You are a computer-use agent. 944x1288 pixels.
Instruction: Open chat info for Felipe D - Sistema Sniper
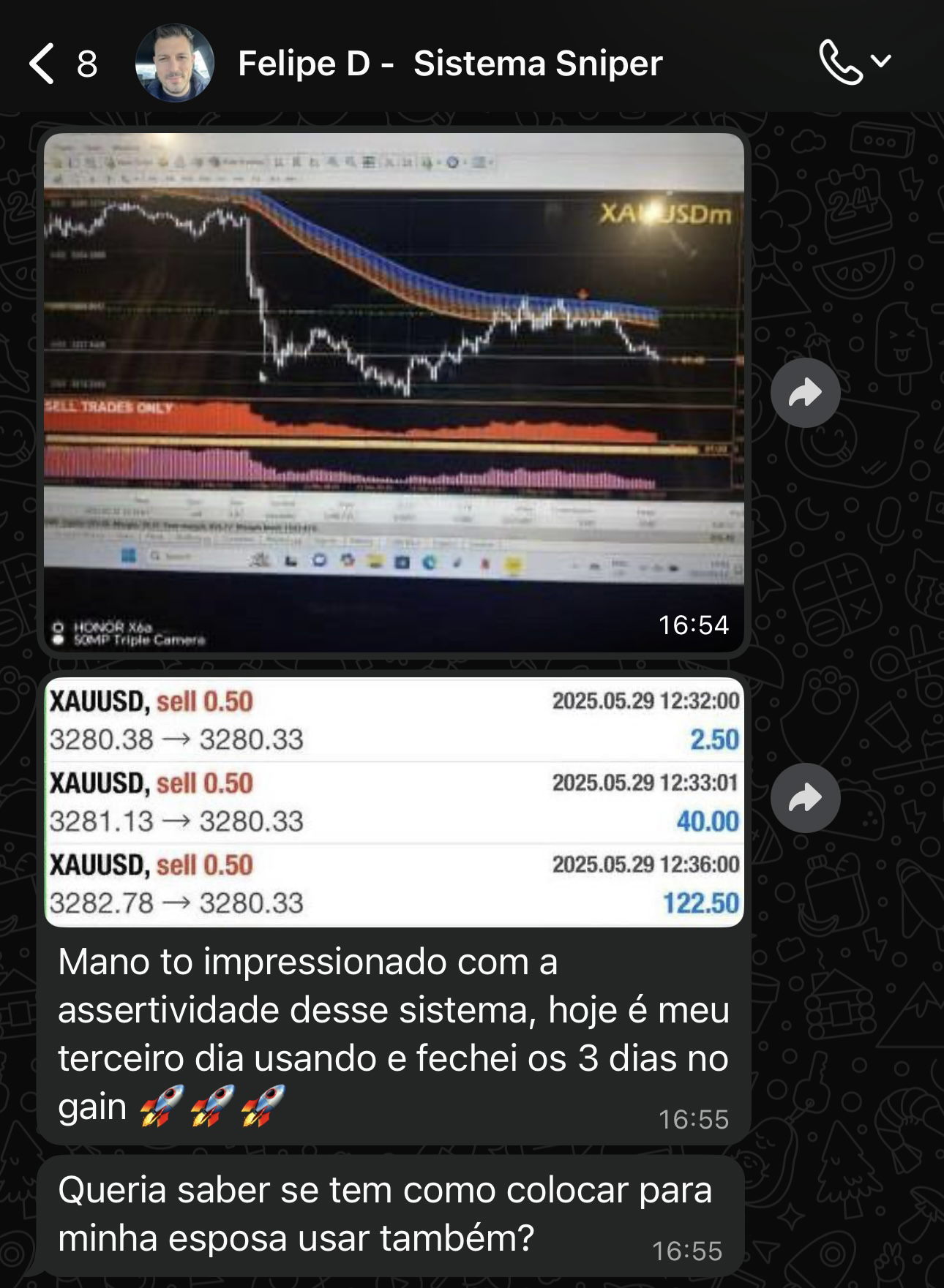449,64
